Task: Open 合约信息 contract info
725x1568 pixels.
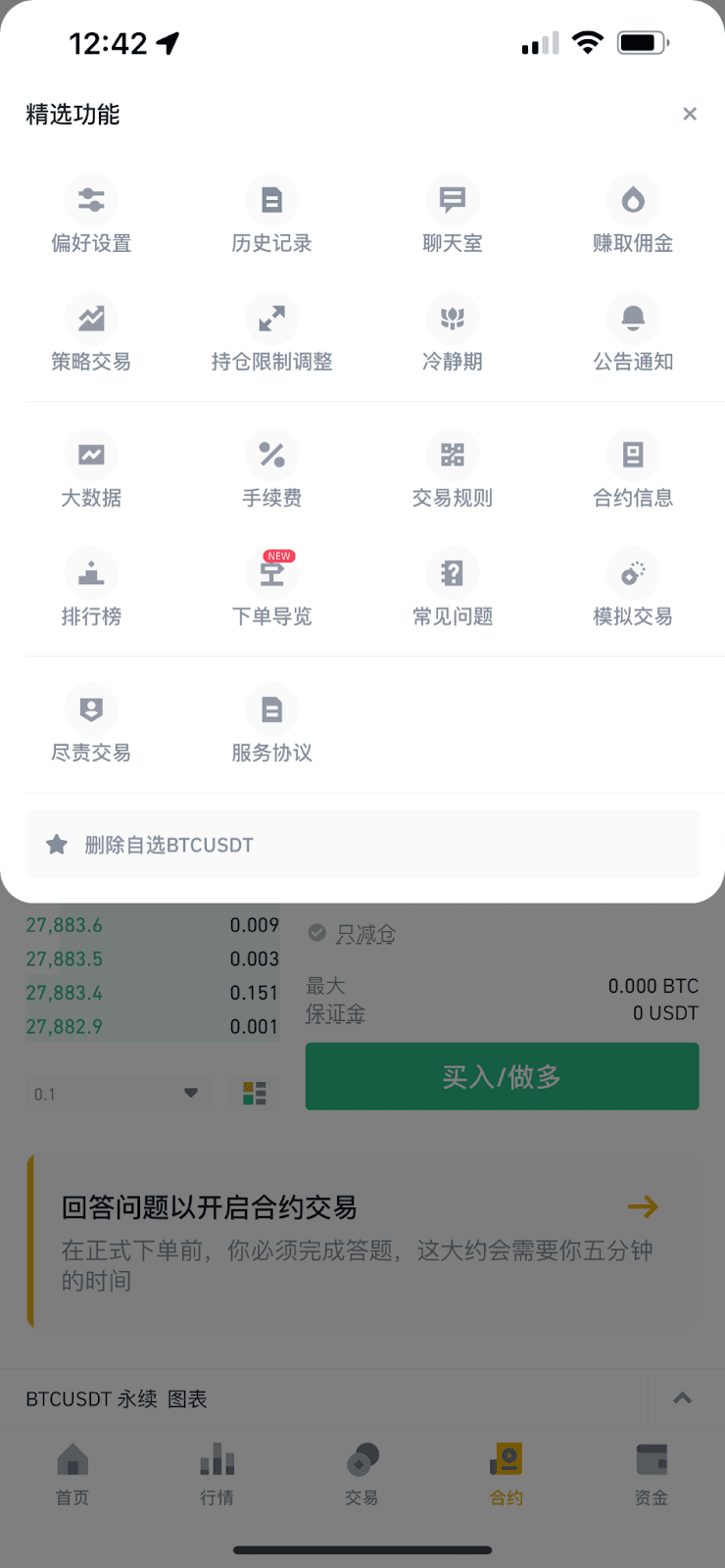Action: click(x=633, y=470)
